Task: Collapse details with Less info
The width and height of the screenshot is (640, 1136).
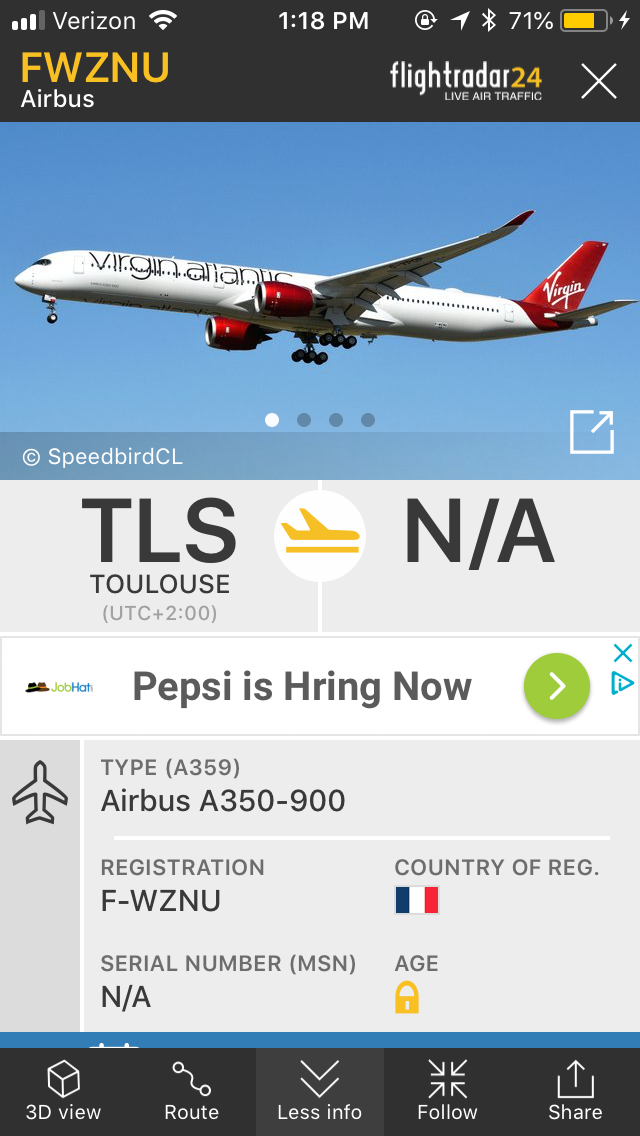Action: 320,1091
